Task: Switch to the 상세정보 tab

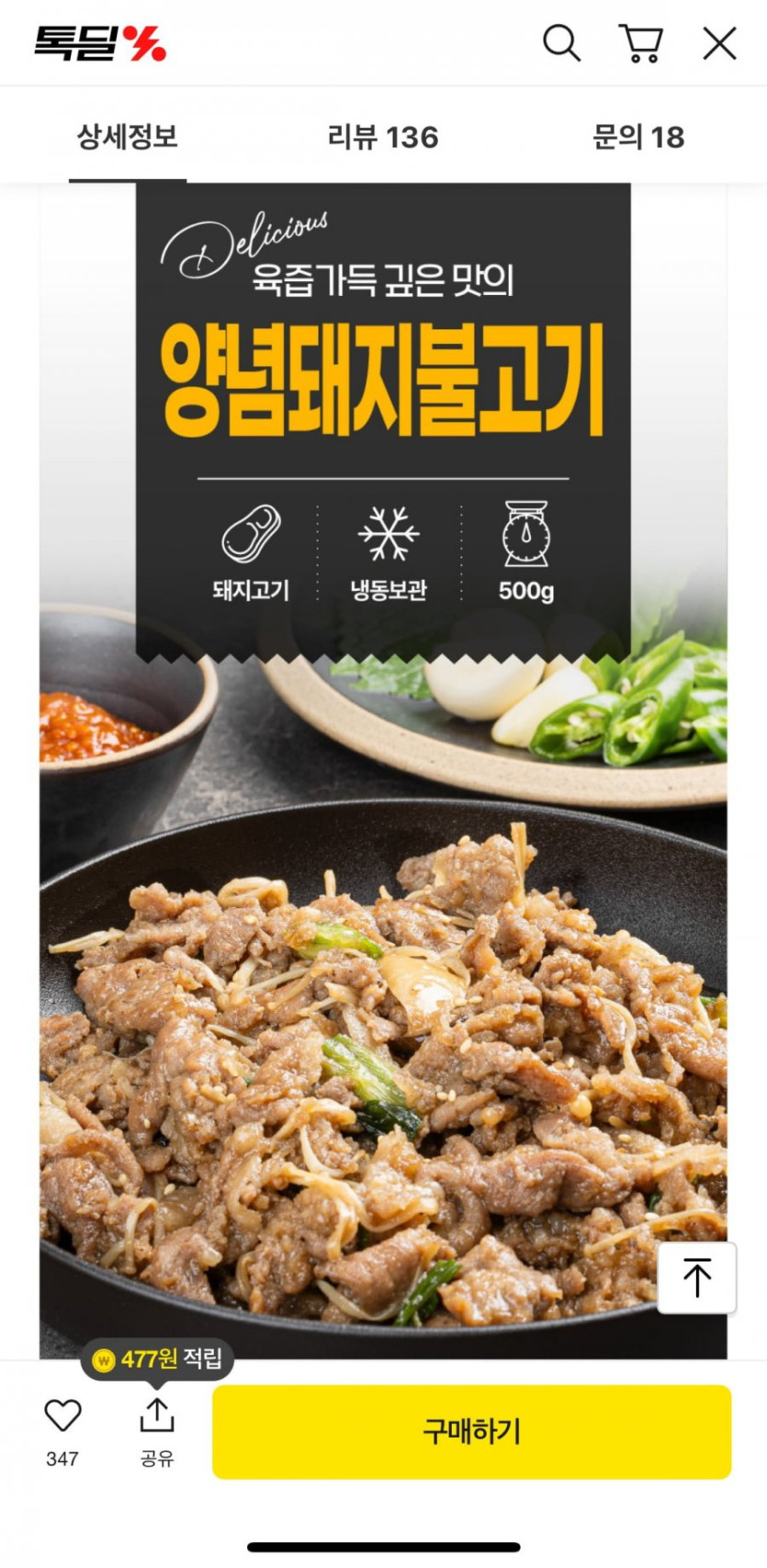Action: (x=127, y=138)
